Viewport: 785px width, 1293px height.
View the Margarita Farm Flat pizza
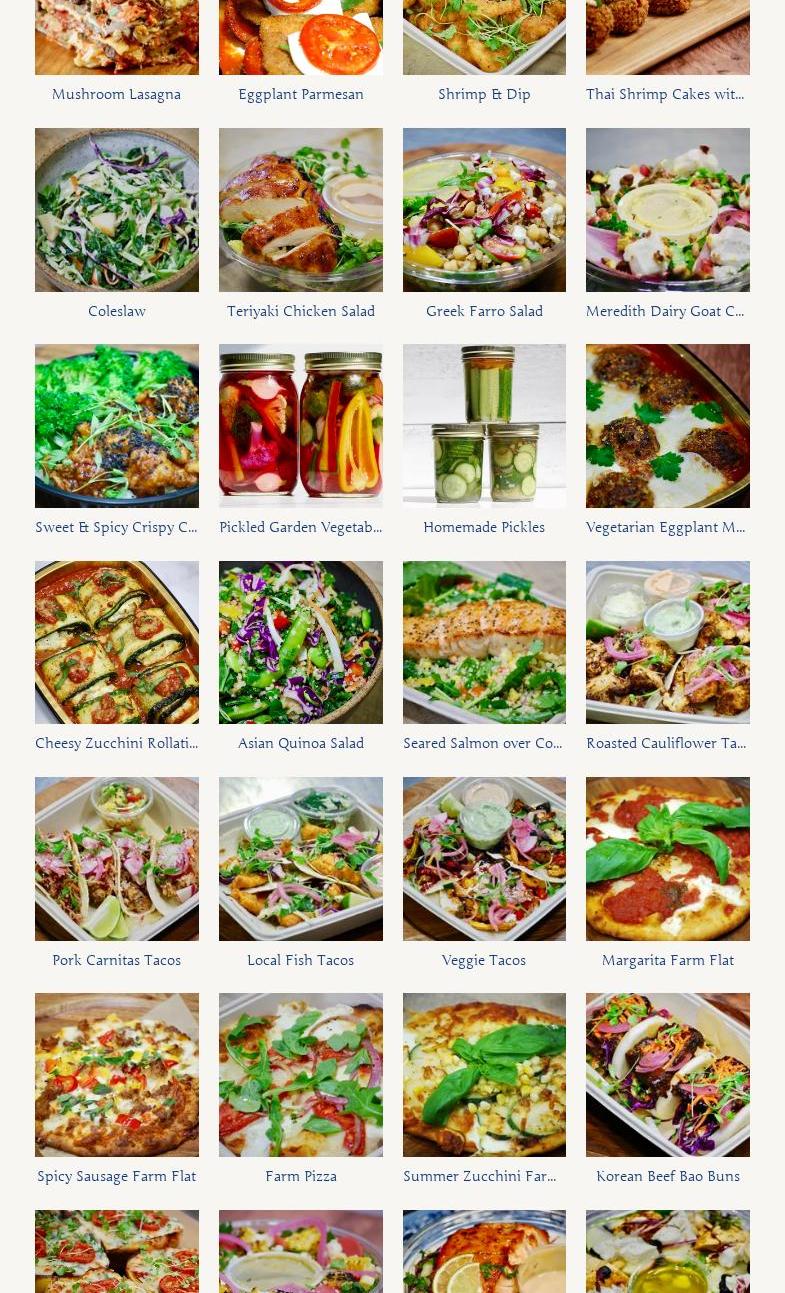click(x=668, y=859)
